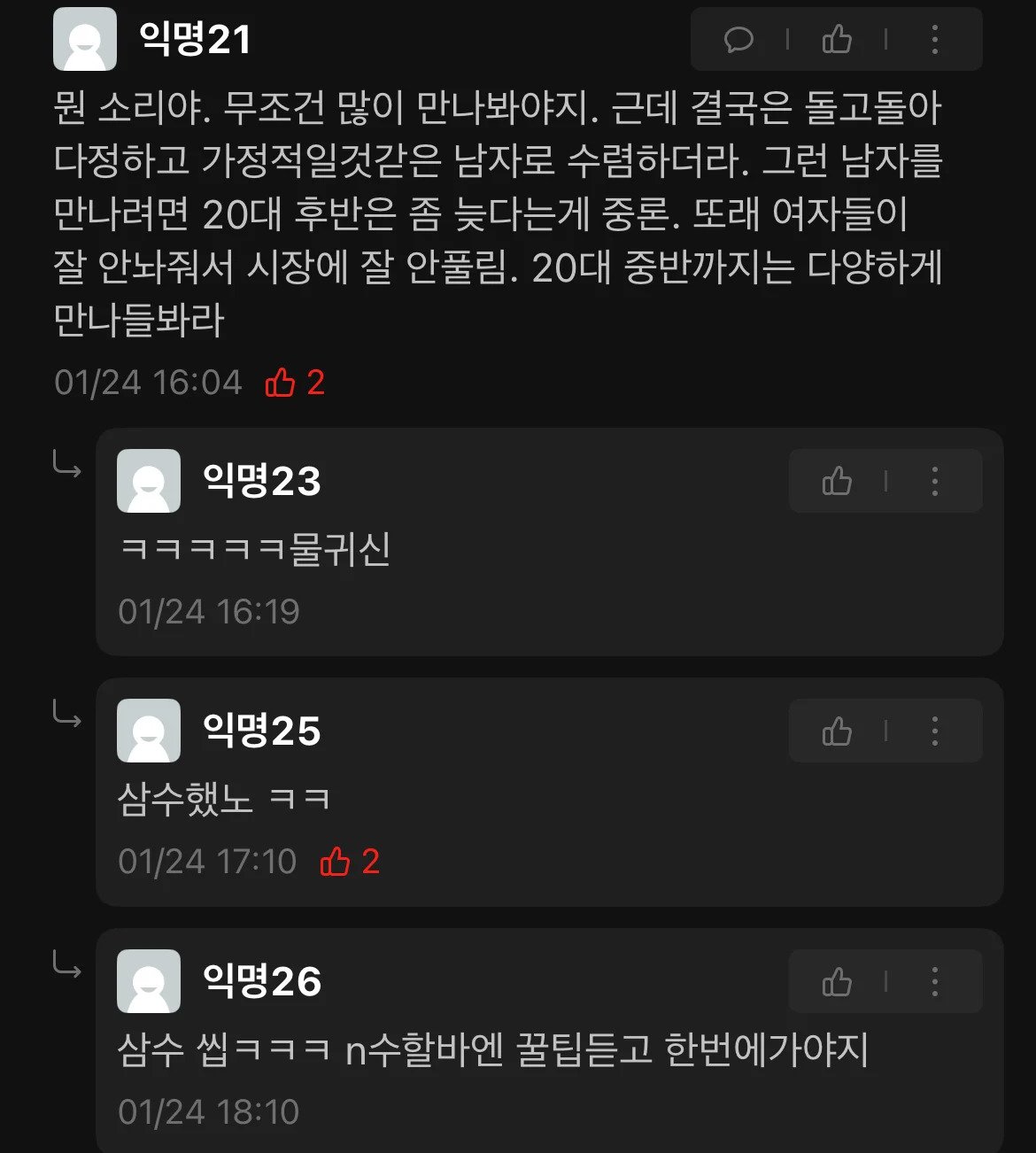Click 익명23's profile avatar icon
This screenshot has width=1036, height=1153.
click(147, 481)
